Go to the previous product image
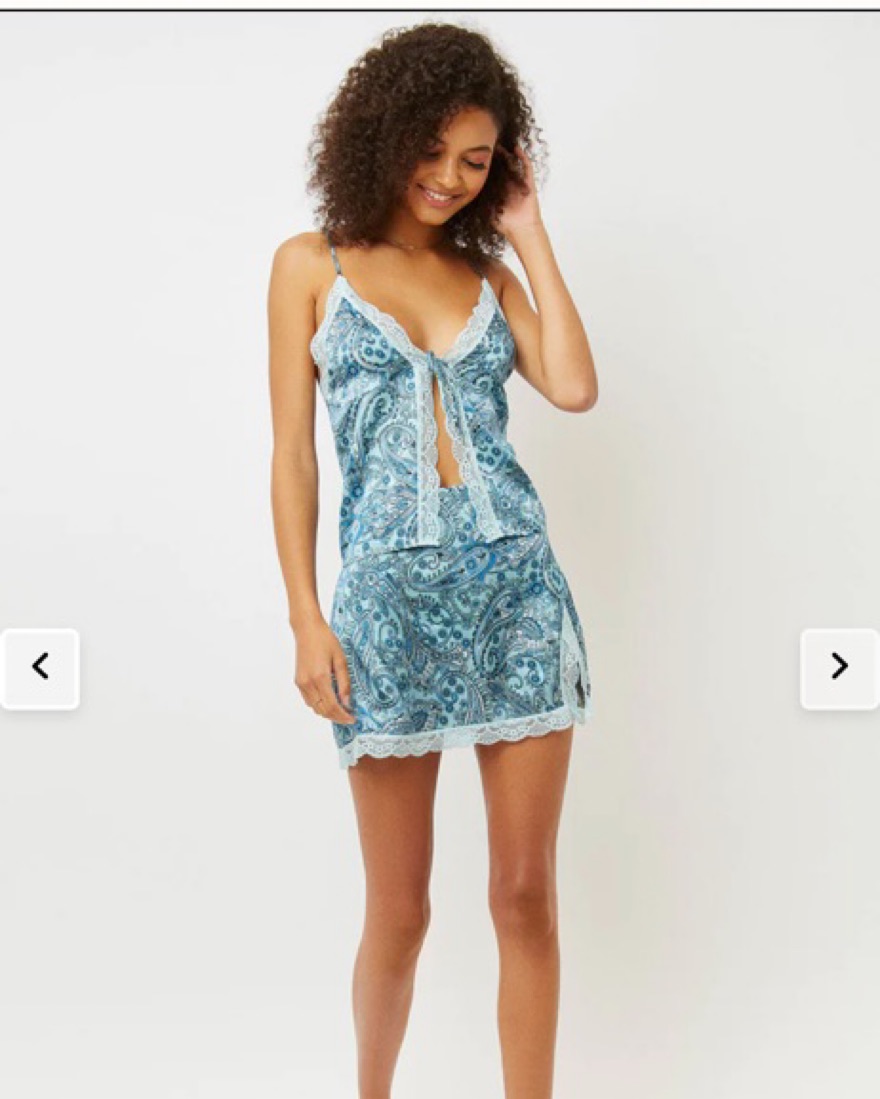This screenshot has width=880, height=1099. [x=40, y=667]
